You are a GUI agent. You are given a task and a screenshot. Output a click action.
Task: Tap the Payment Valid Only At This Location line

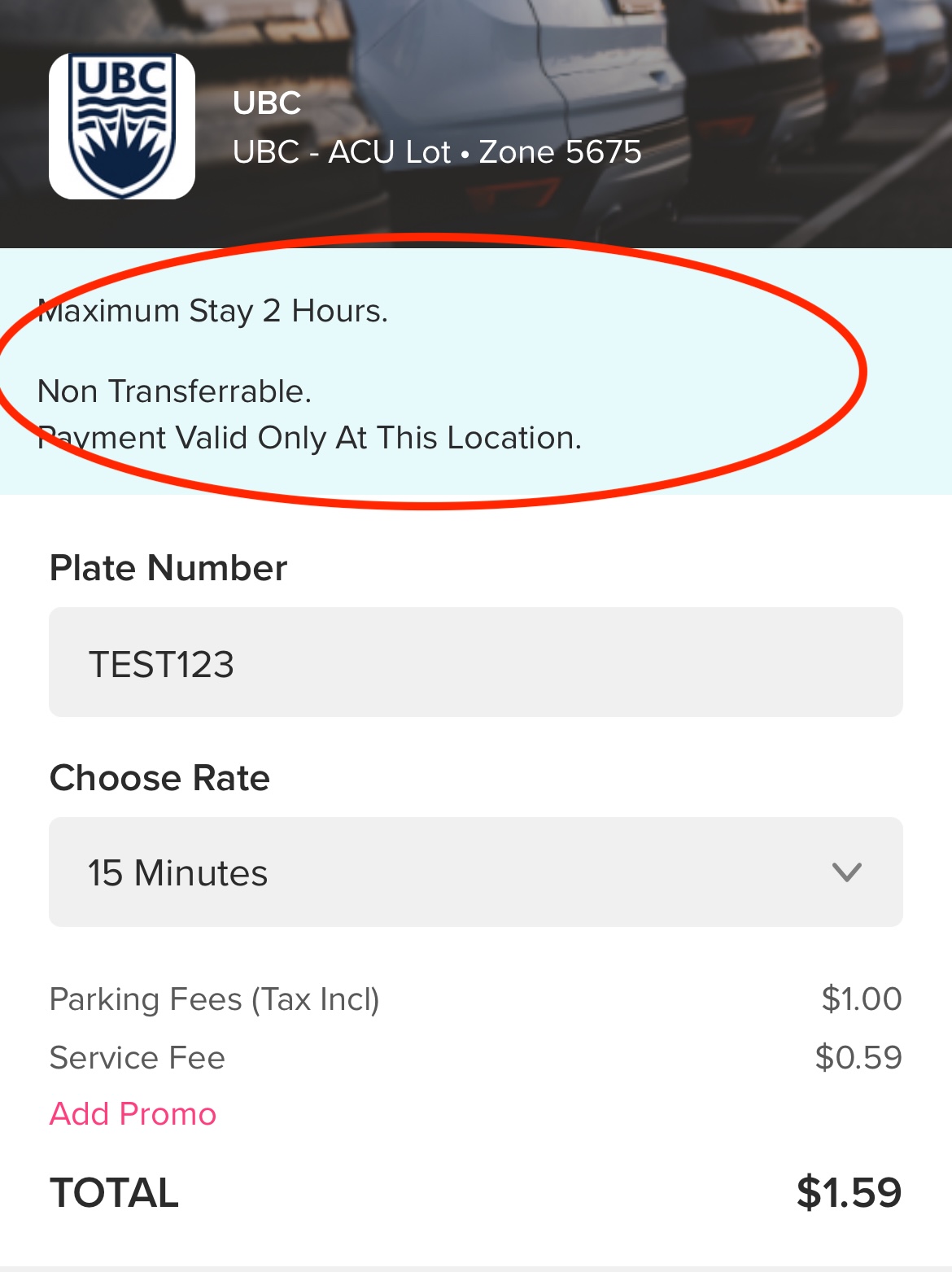point(311,438)
